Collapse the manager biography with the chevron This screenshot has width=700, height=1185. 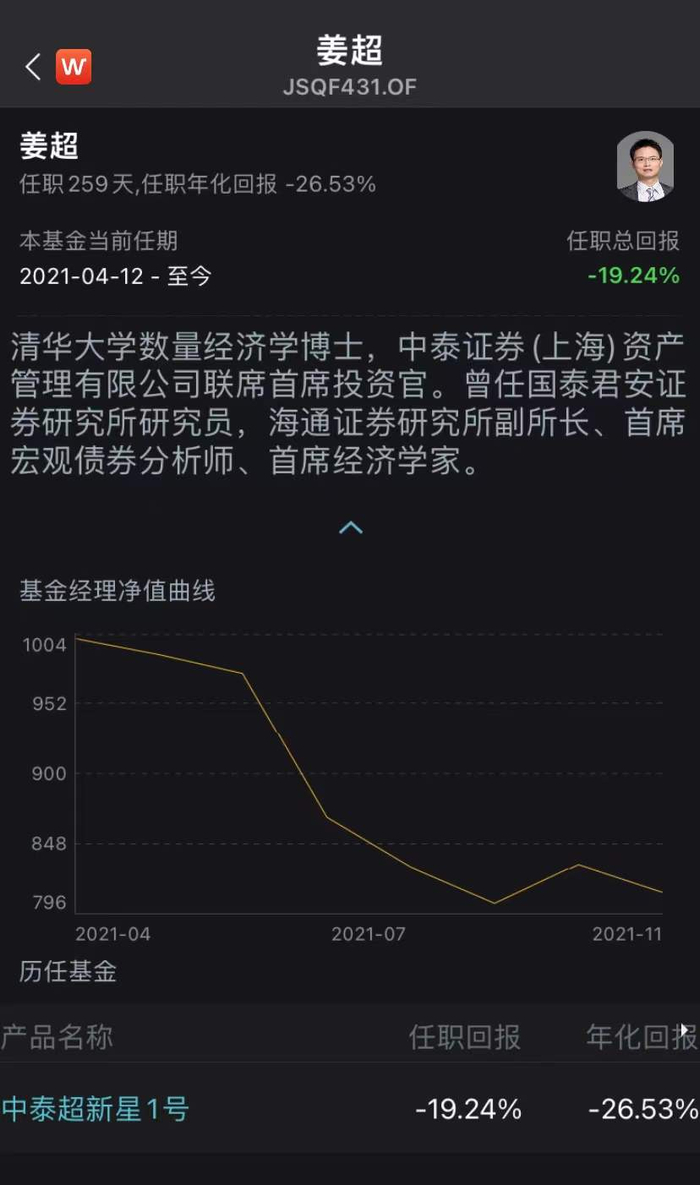pos(350,528)
